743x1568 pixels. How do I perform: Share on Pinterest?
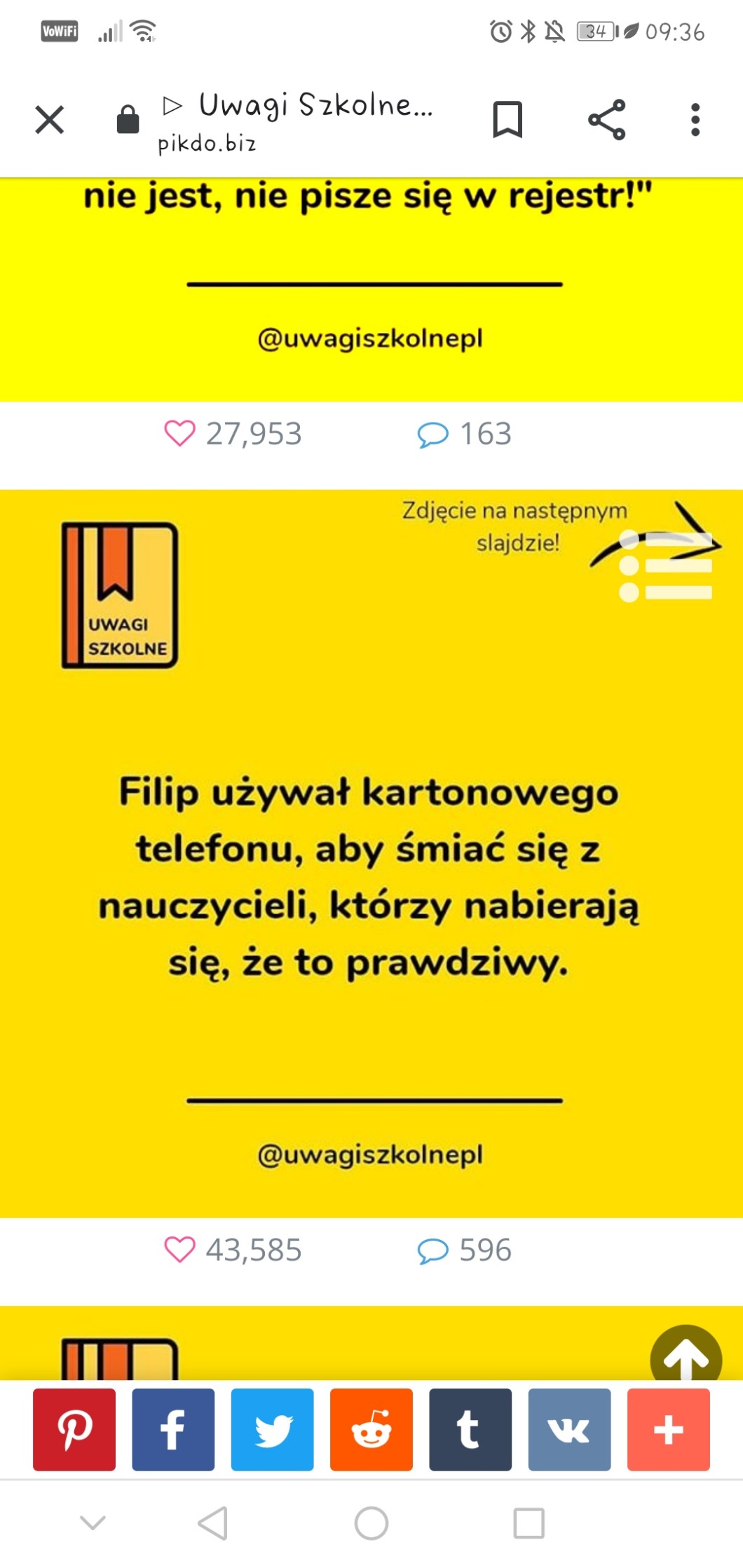(74, 1429)
